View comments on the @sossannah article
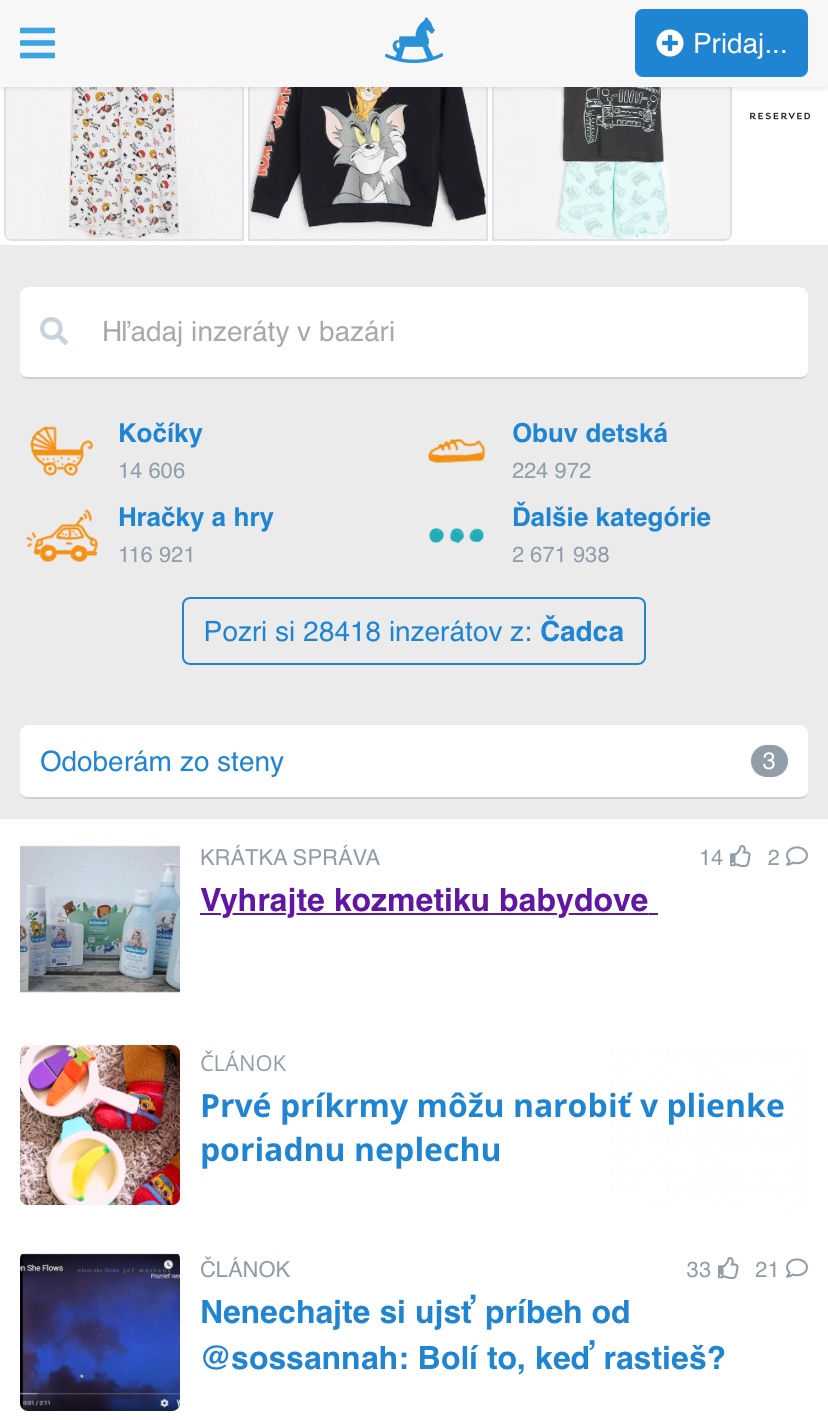Viewport: 828px width, 1420px height. click(x=796, y=1269)
